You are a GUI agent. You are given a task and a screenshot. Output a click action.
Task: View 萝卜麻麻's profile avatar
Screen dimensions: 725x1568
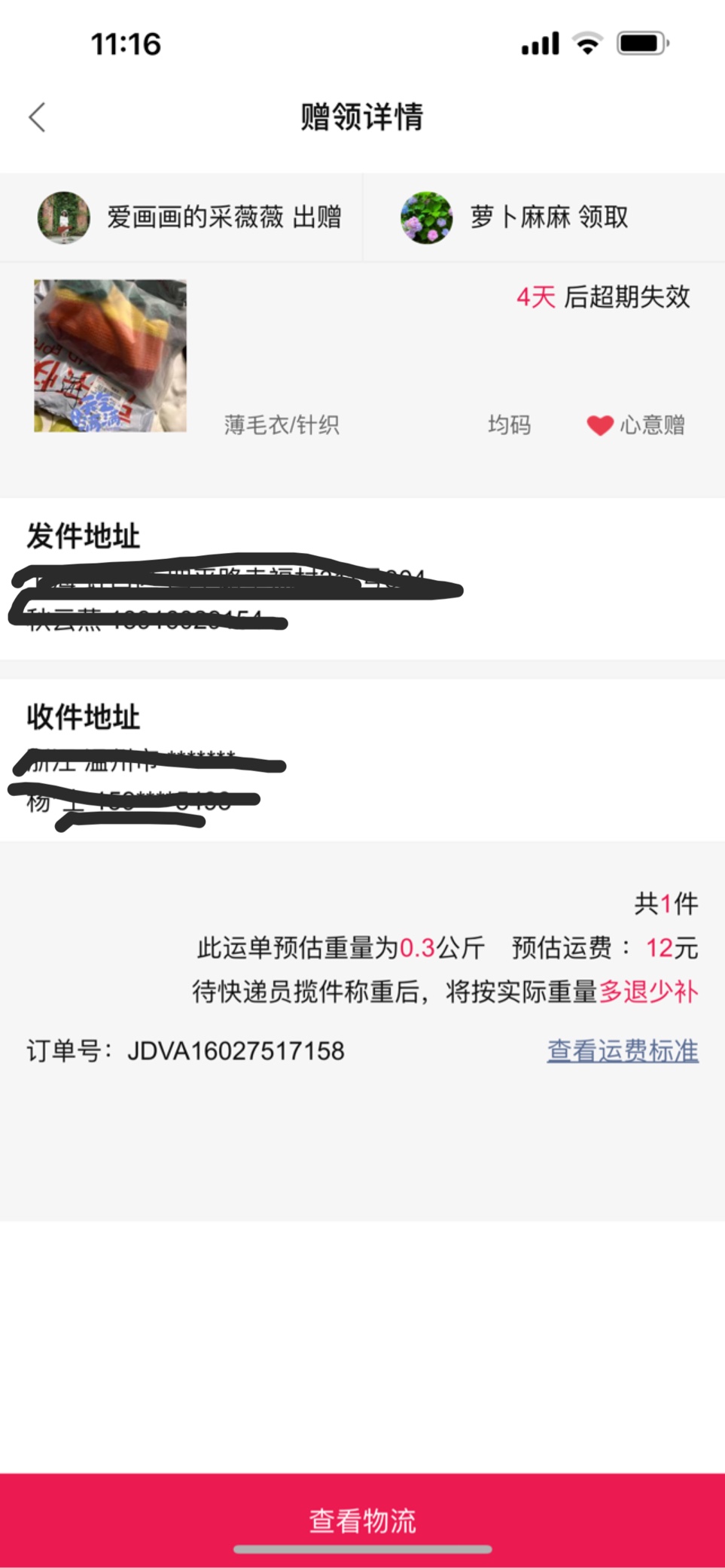[x=427, y=217]
